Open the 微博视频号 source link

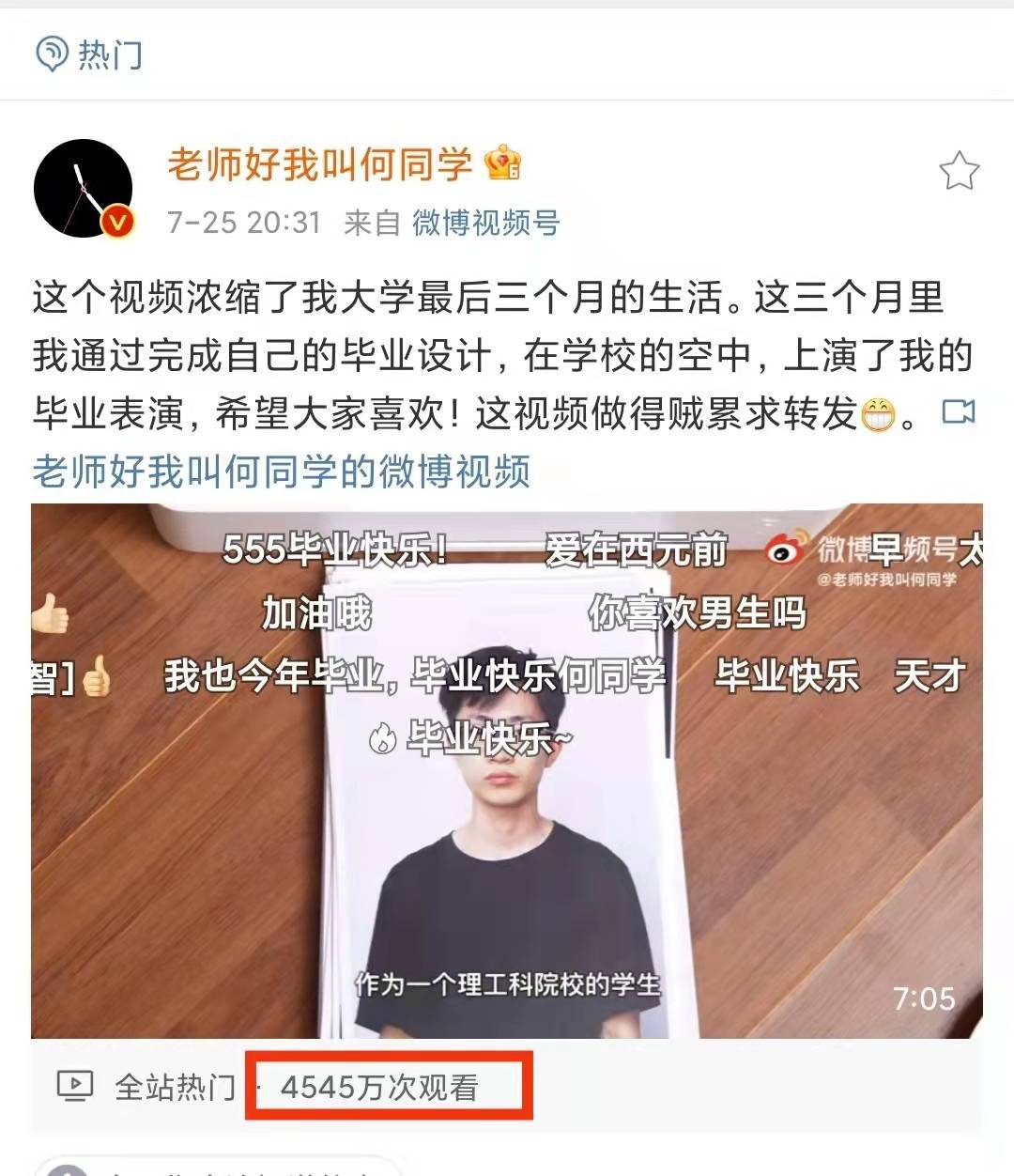[485, 223]
